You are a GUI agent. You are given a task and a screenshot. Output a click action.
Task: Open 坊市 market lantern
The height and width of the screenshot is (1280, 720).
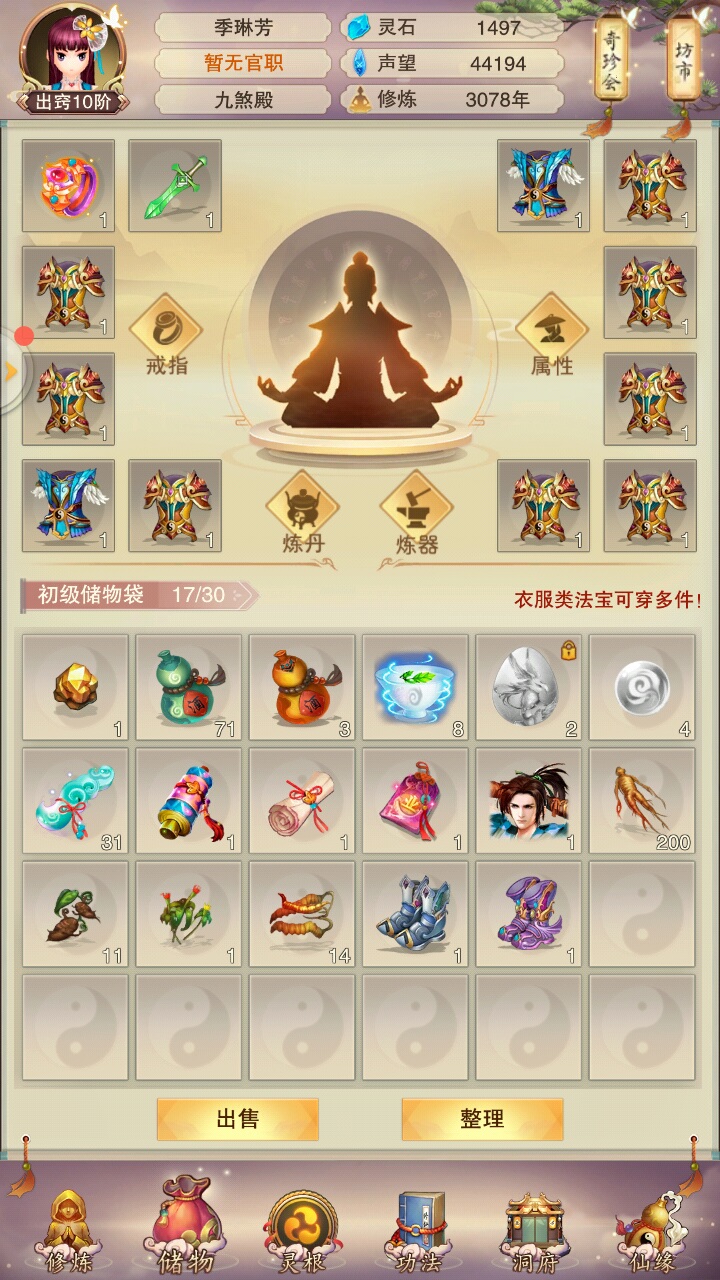point(683,58)
